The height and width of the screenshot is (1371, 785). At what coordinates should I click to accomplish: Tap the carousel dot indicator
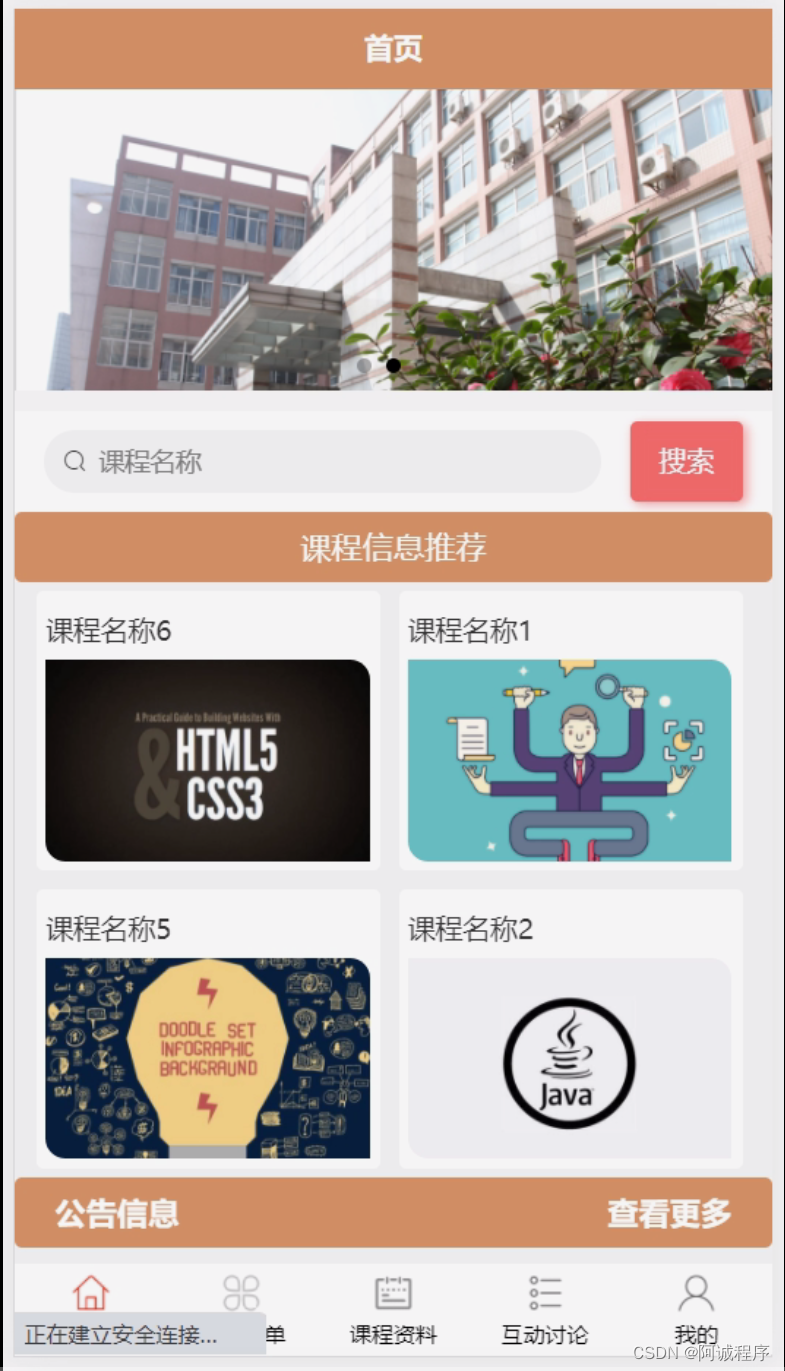pos(393,366)
